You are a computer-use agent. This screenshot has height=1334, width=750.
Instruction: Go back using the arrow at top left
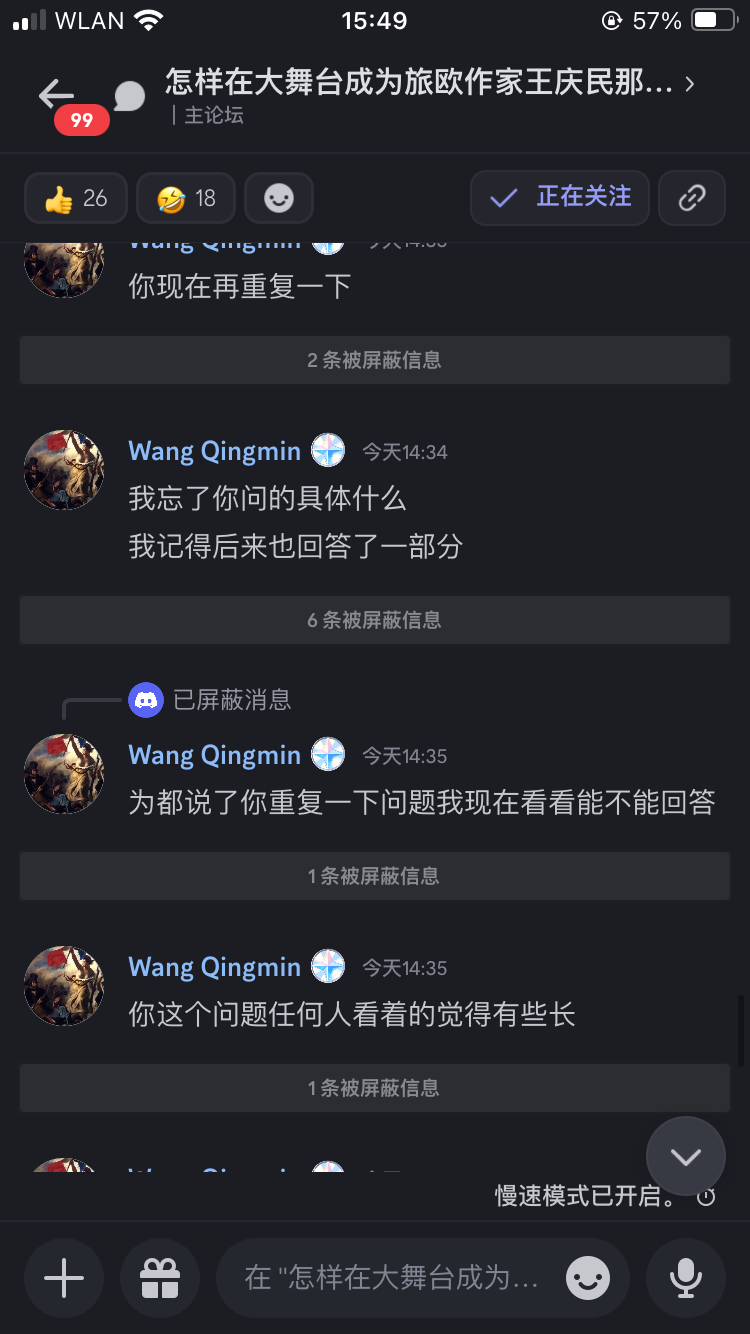55,95
